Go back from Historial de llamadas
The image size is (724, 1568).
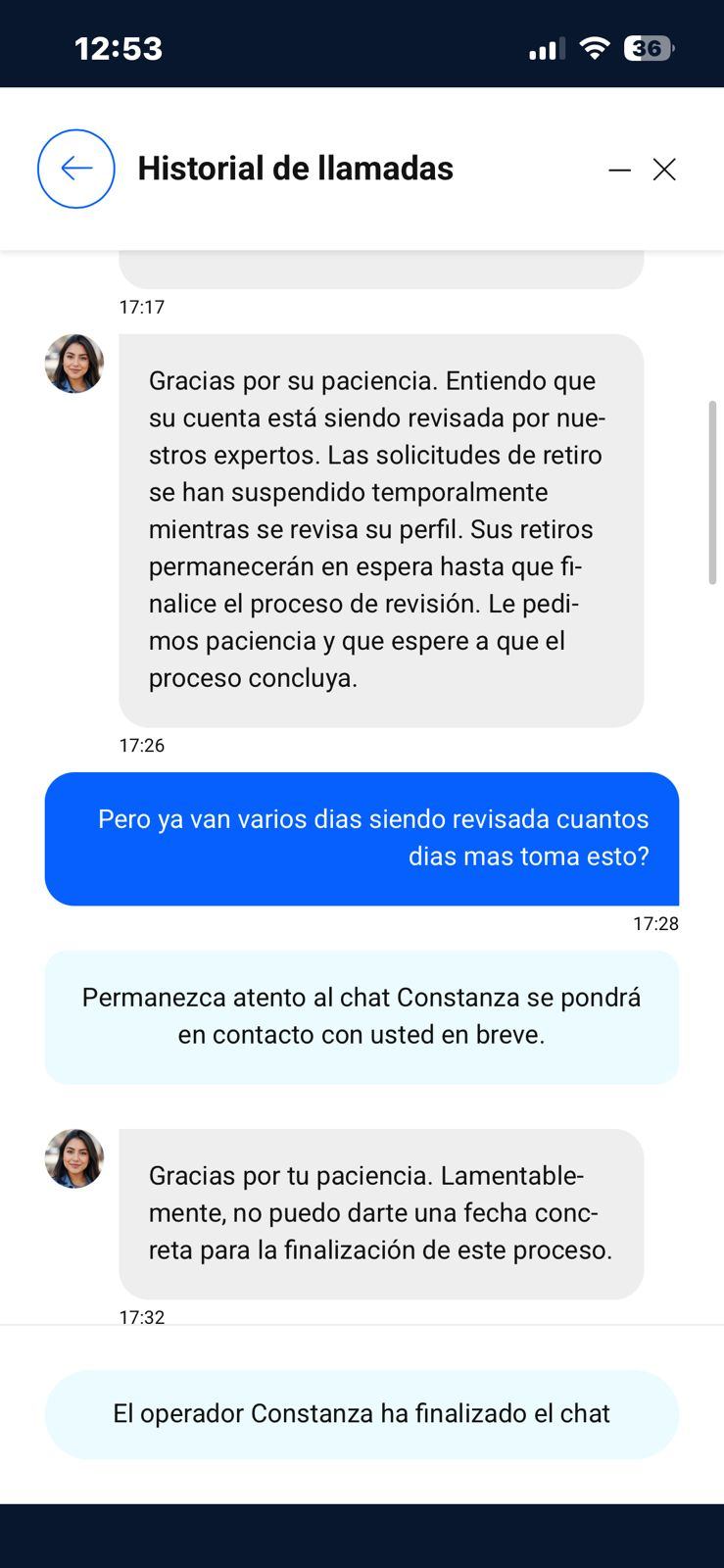[76, 169]
